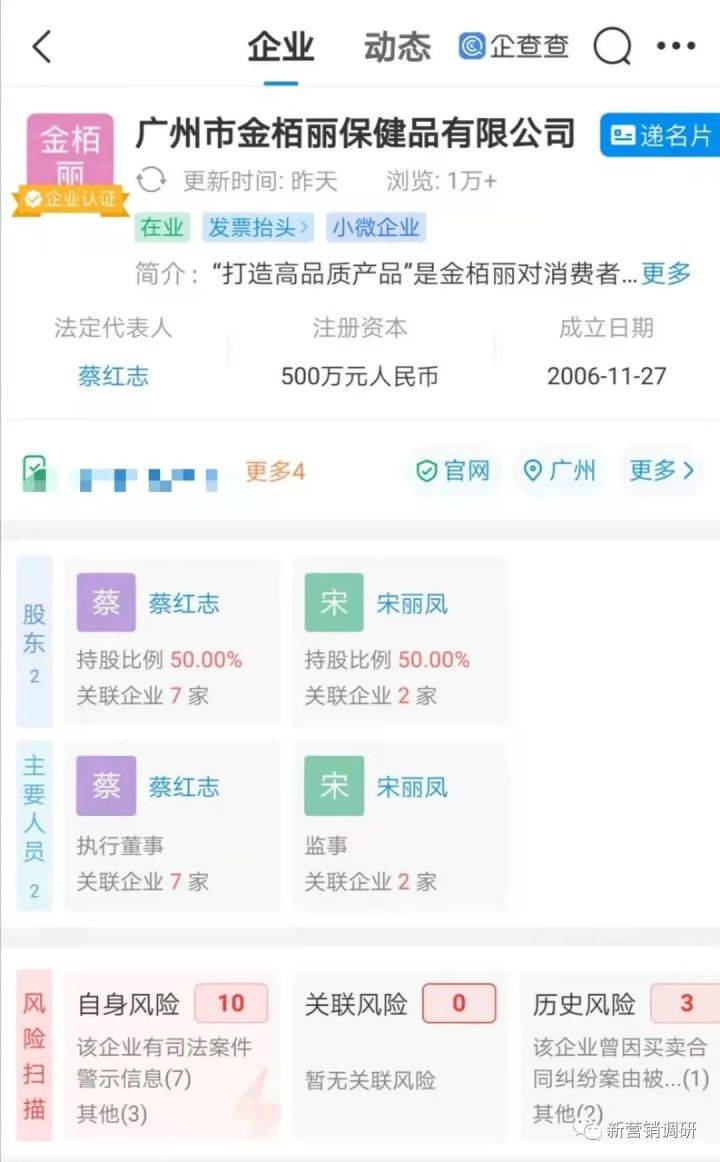Expand the company intro with 更多
Image resolution: width=720 pixels, height=1162 pixels.
(x=666, y=273)
